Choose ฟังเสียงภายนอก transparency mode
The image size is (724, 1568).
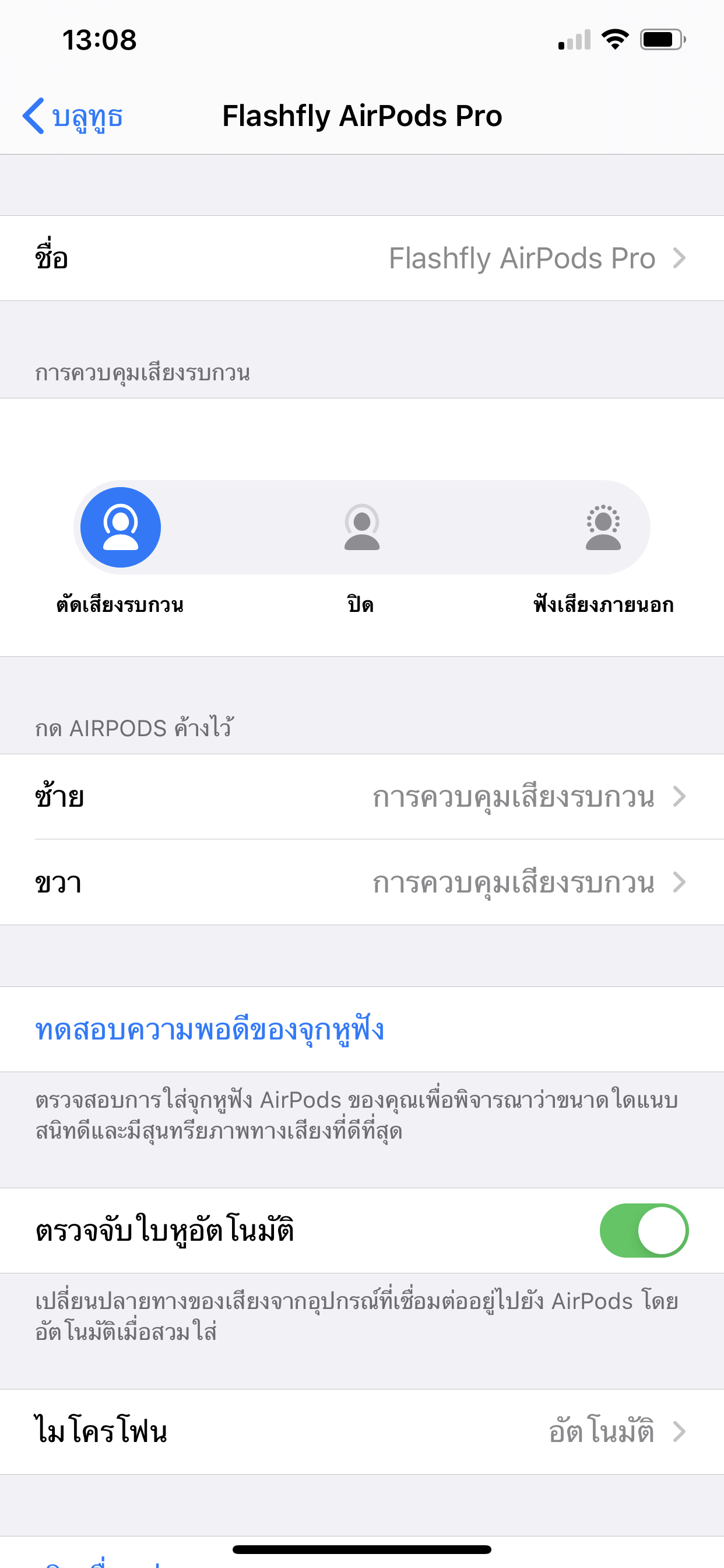(602, 527)
